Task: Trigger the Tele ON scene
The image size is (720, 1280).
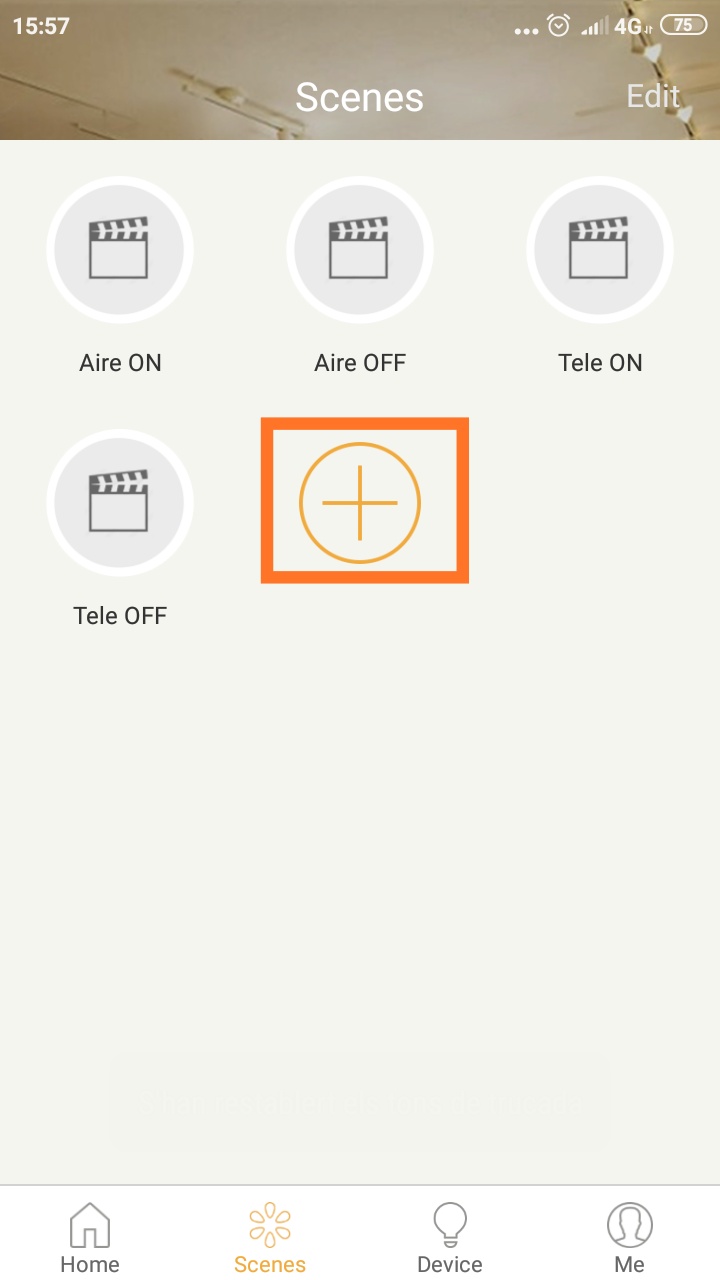Action: 600,249
